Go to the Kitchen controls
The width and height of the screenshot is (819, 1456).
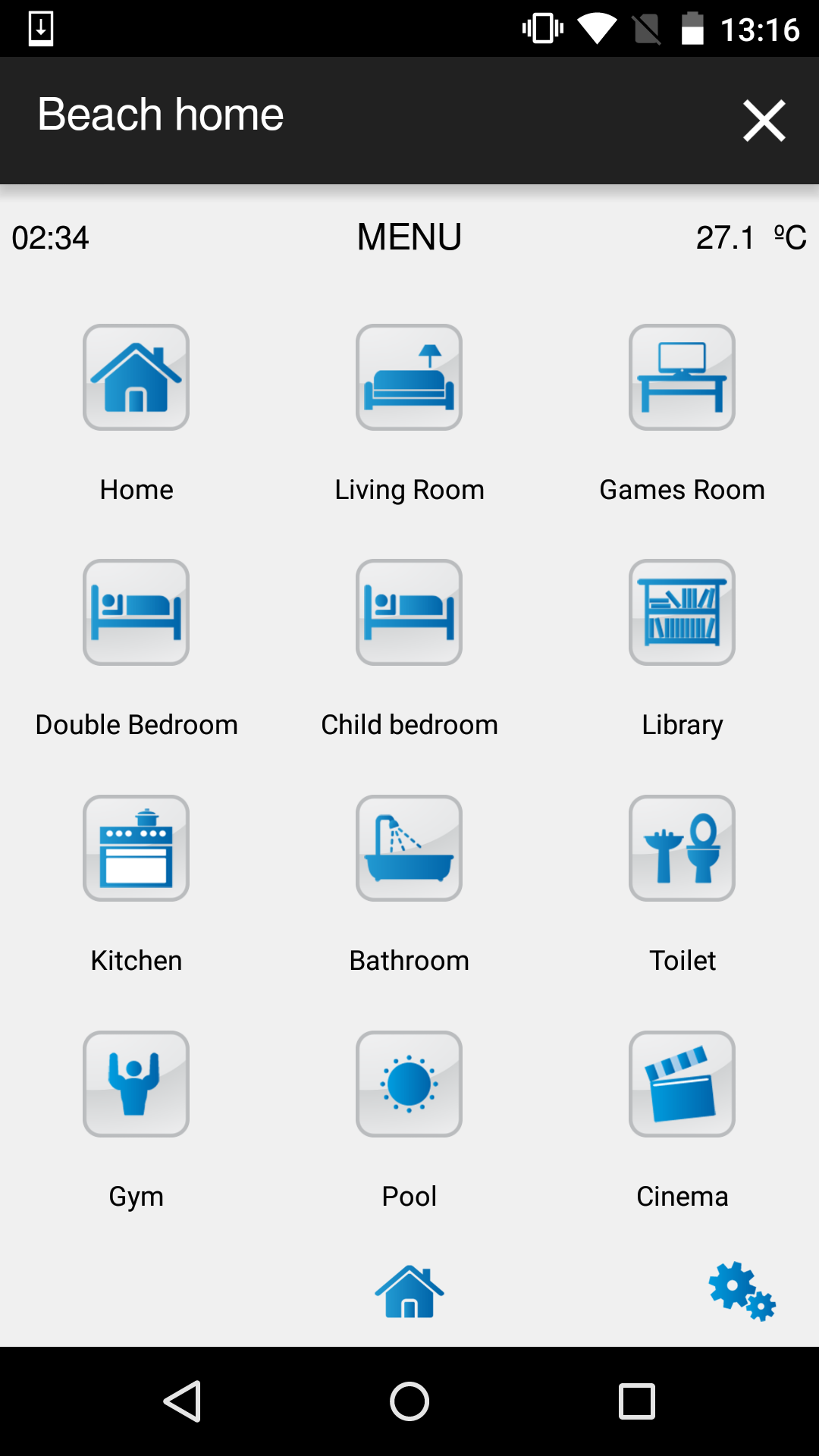pos(136,849)
